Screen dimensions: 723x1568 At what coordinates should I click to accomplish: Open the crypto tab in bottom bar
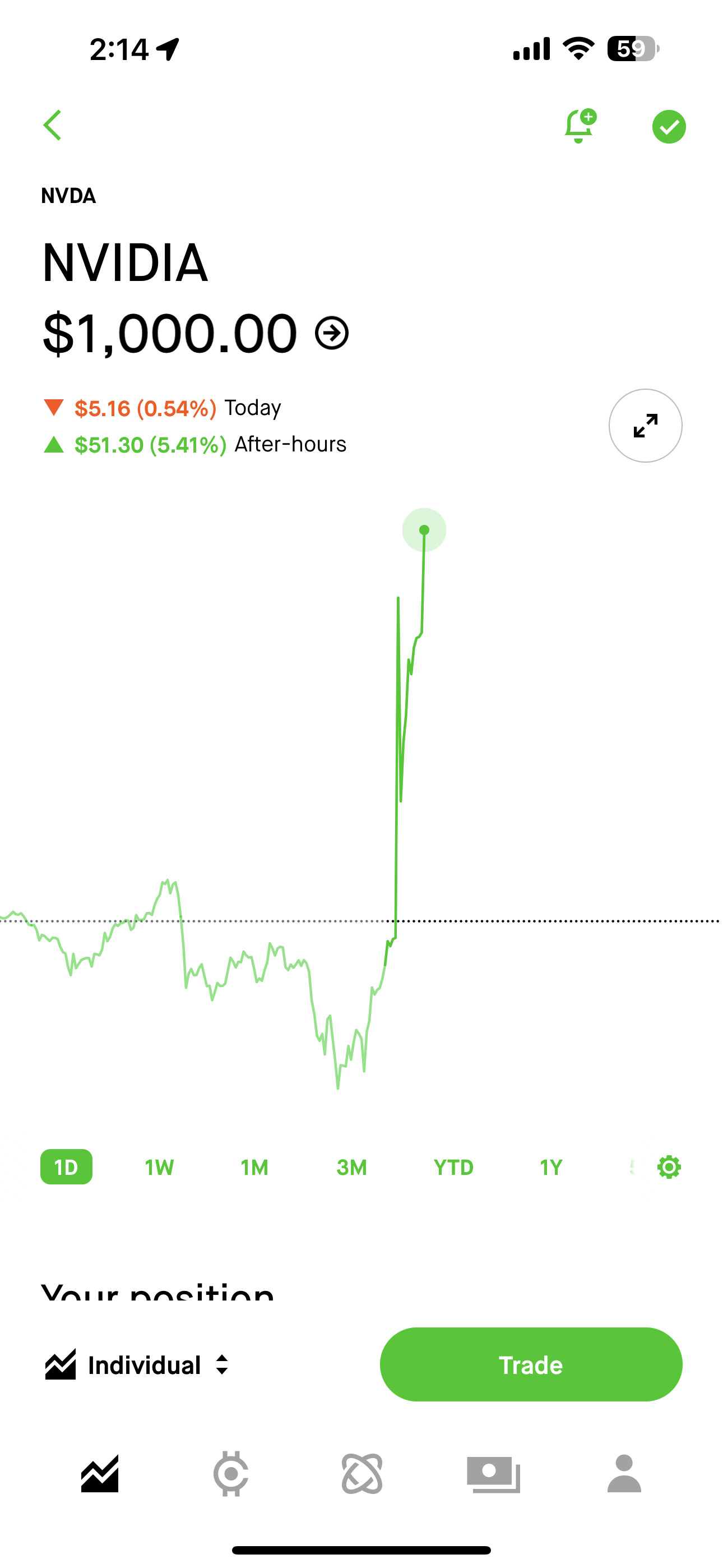coord(231,1474)
